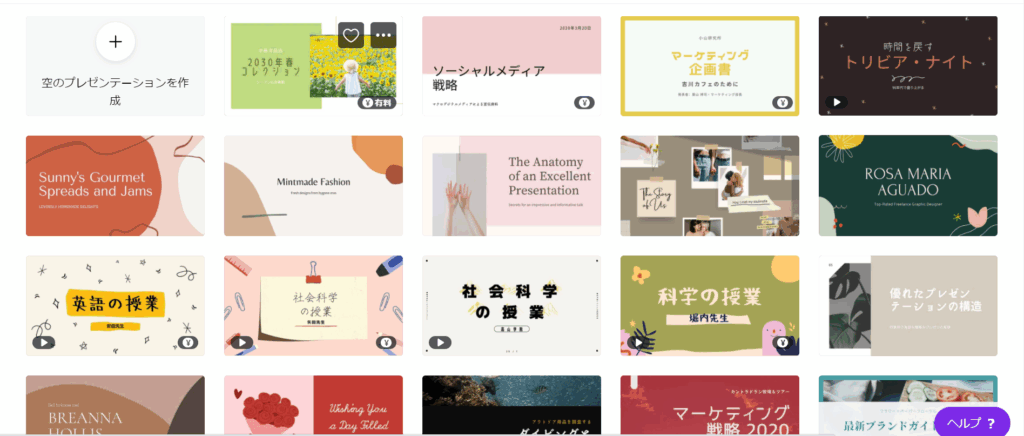Create a blank presentation
This screenshot has height=436, width=1024.
115,64
